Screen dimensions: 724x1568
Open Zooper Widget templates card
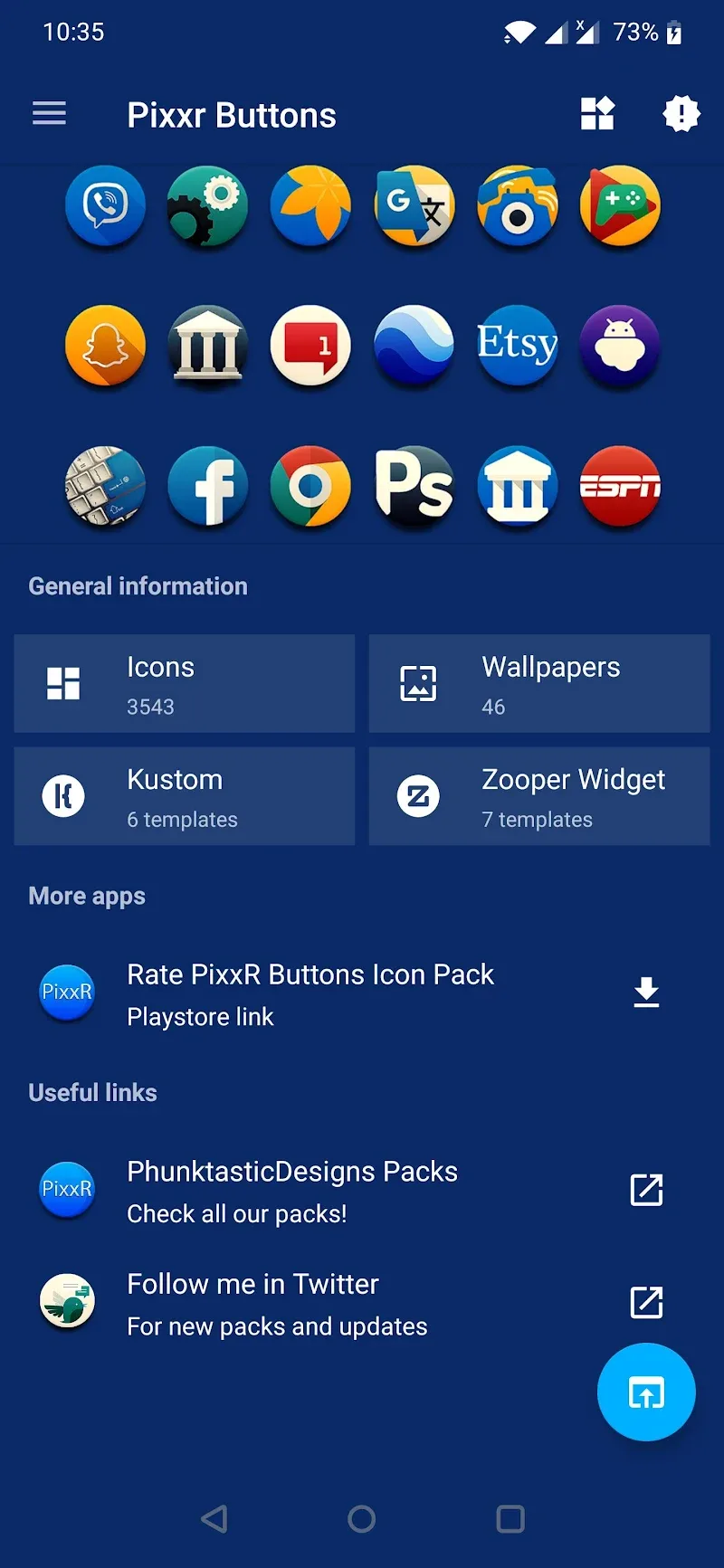539,796
